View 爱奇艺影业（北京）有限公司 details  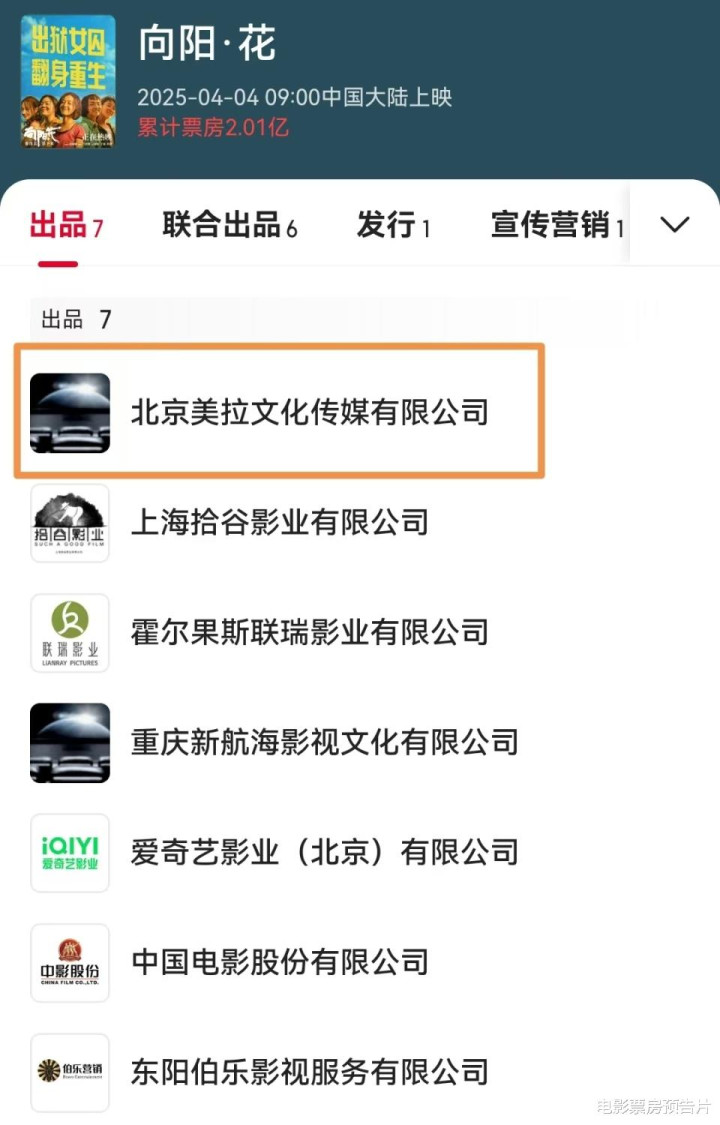(325, 852)
